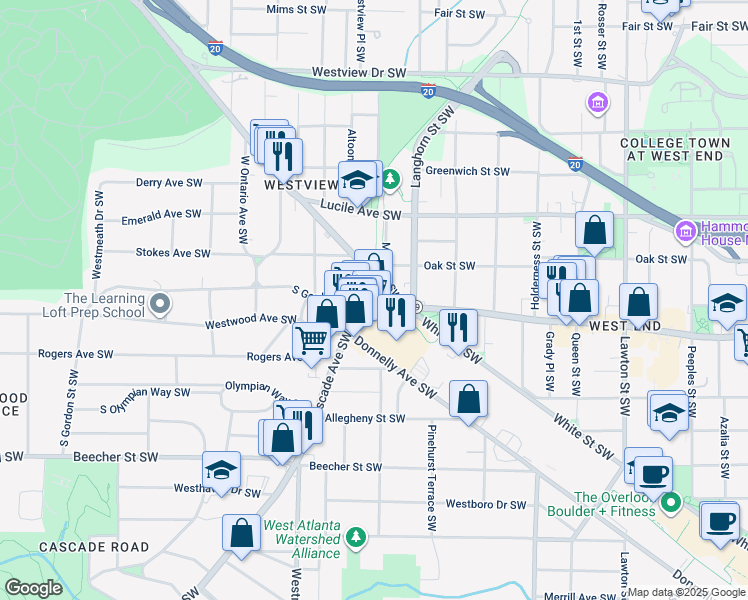Open the restaurant marker on White St SW
Viewport: 748px width, 600px height.
coord(458,326)
